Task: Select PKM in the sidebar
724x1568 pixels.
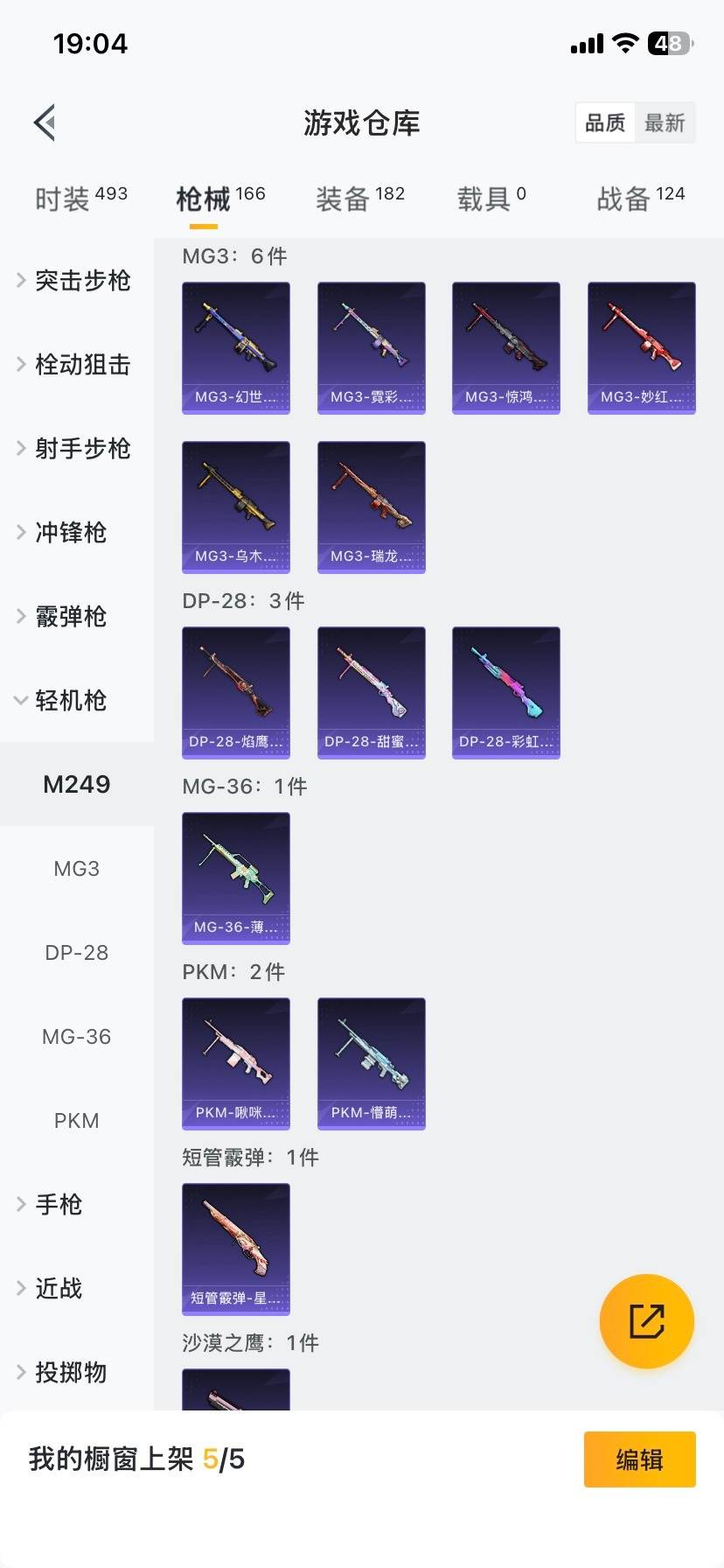Action: (77, 1121)
